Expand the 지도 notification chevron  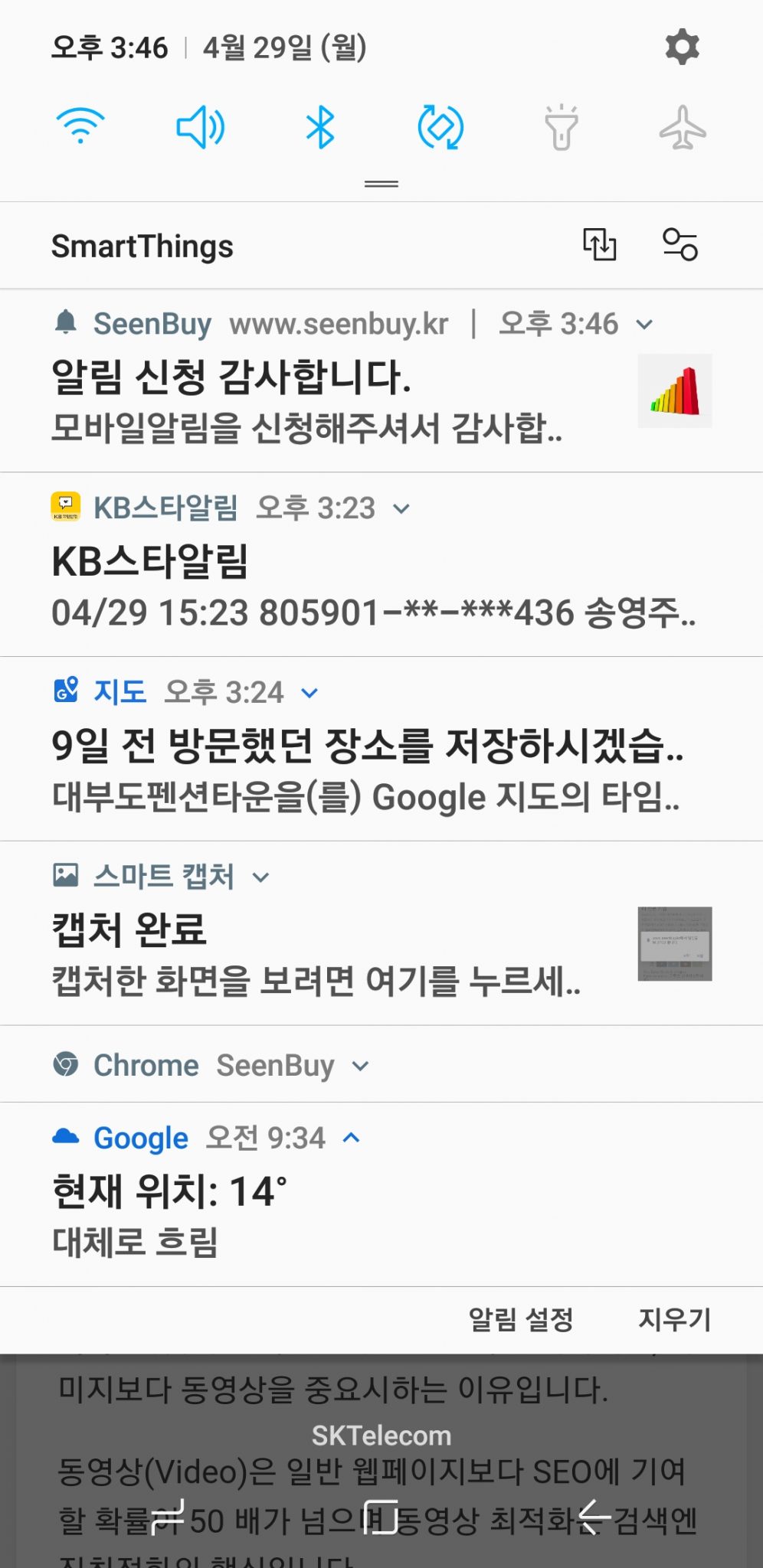click(309, 693)
